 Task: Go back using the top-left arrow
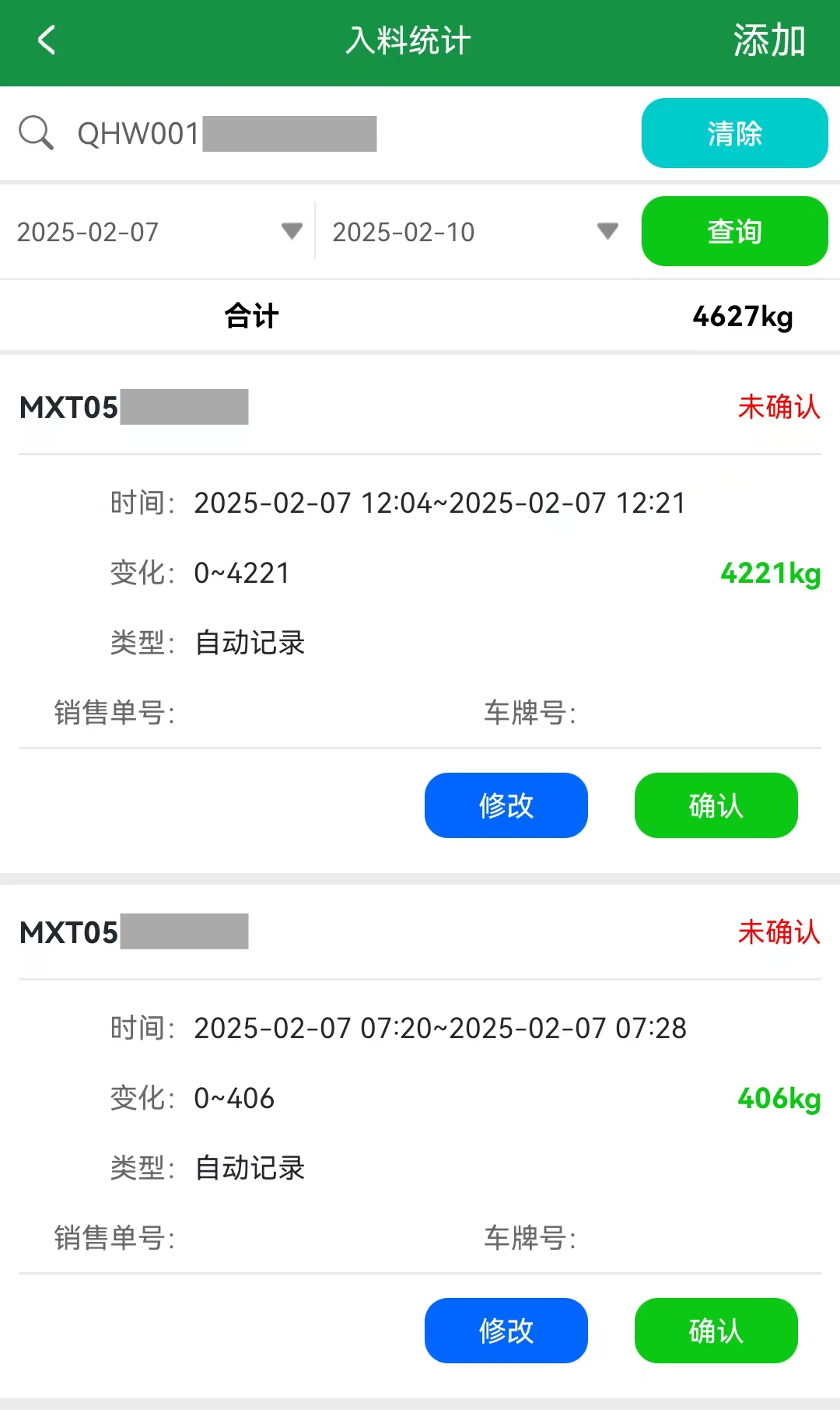pyautogui.click(x=47, y=40)
